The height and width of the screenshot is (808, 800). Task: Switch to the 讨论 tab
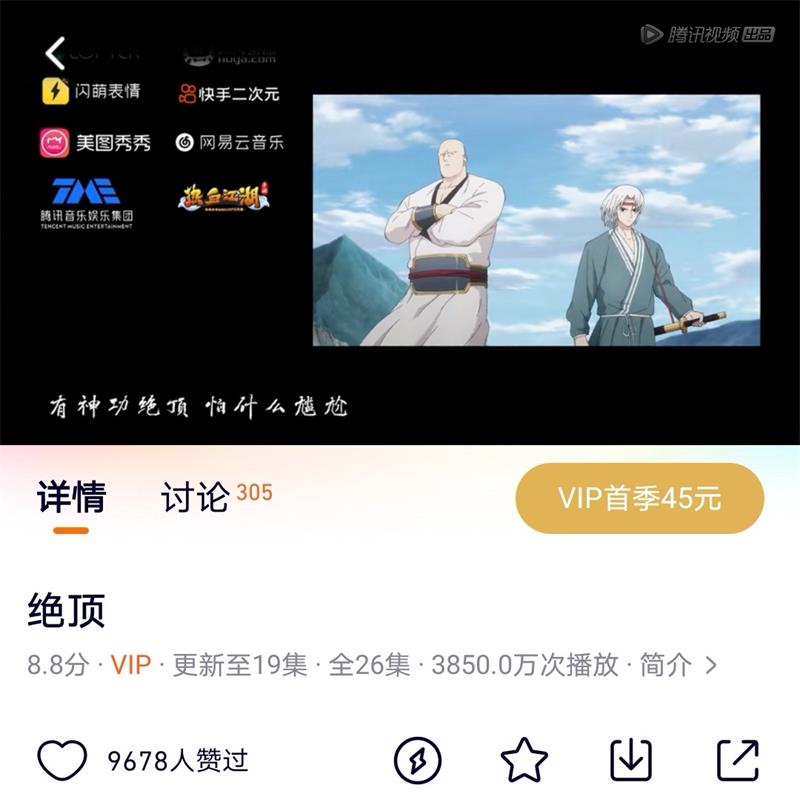(196, 497)
